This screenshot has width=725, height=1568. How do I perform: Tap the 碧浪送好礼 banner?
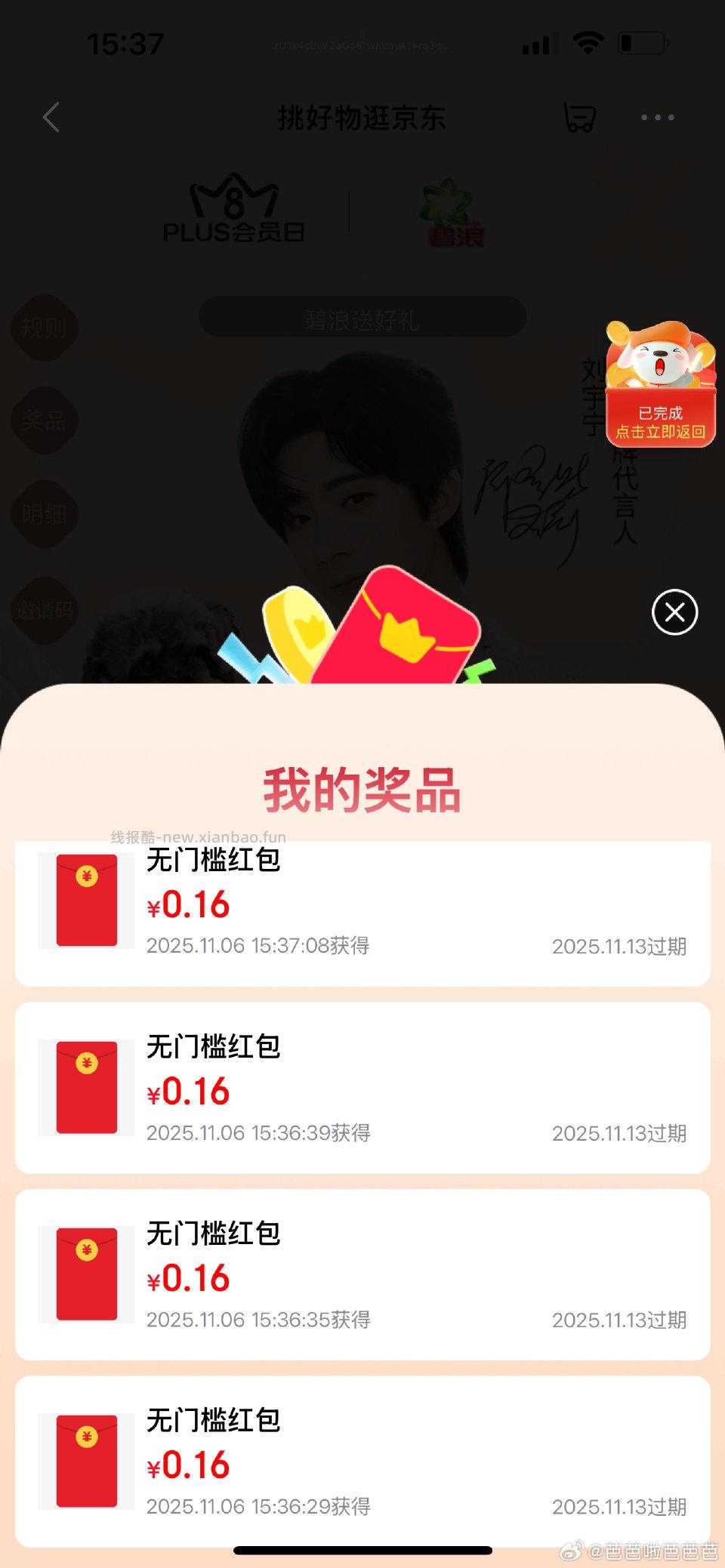pyautogui.click(x=362, y=318)
